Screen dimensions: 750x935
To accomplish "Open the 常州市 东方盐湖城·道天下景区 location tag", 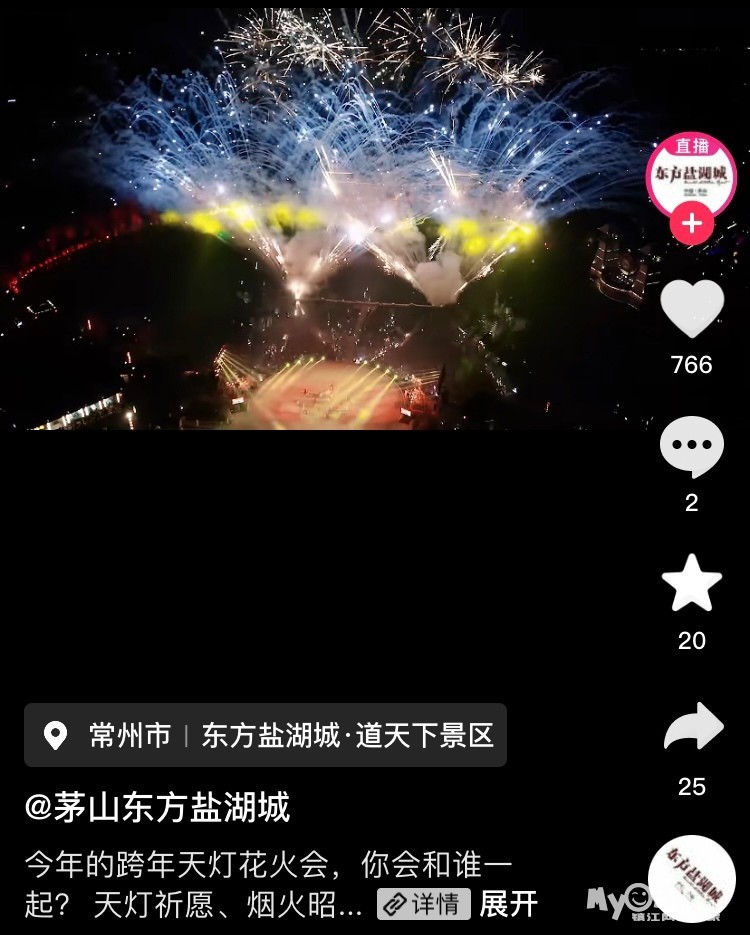I will (x=266, y=735).
